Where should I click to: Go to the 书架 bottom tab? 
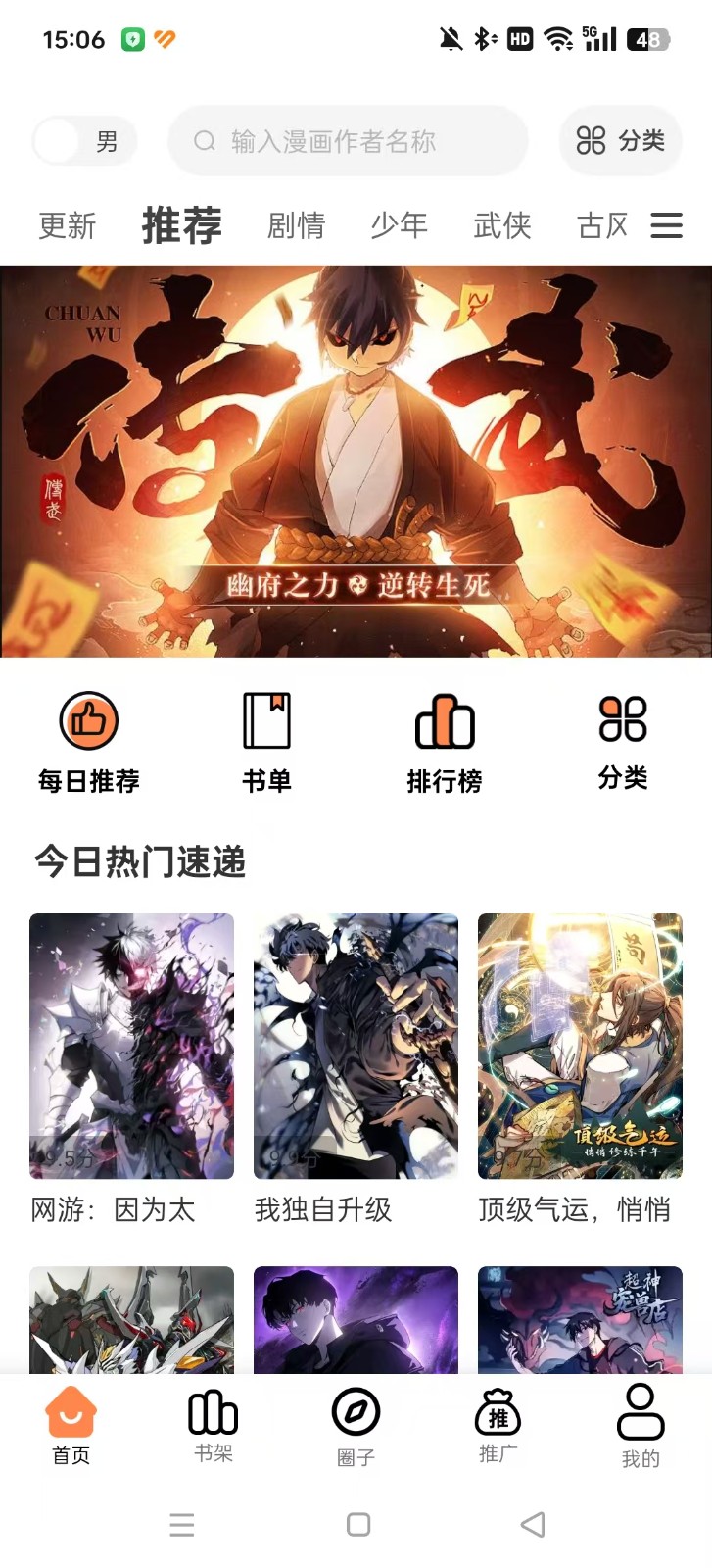(213, 1426)
